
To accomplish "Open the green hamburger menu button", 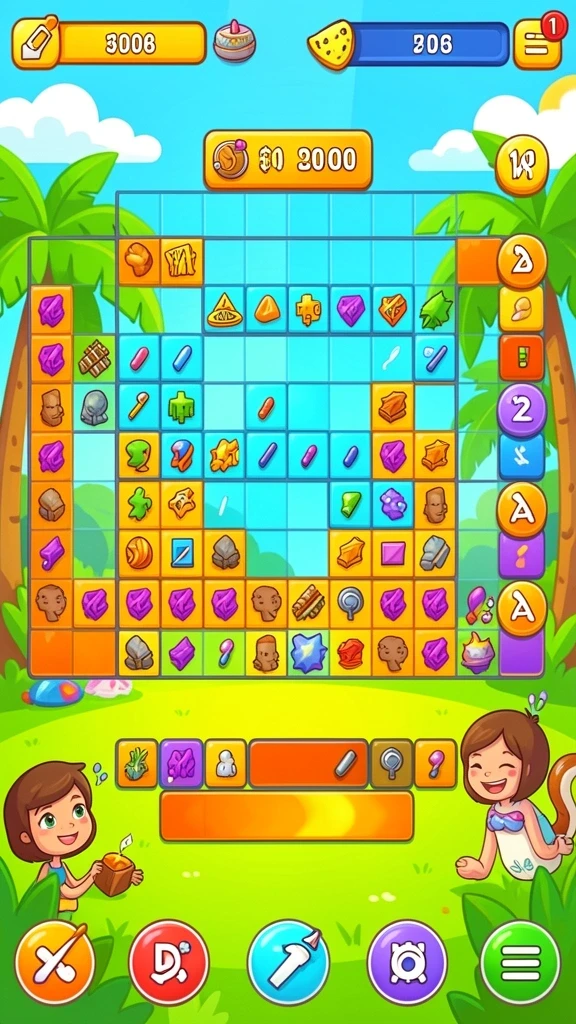I will (520, 961).
